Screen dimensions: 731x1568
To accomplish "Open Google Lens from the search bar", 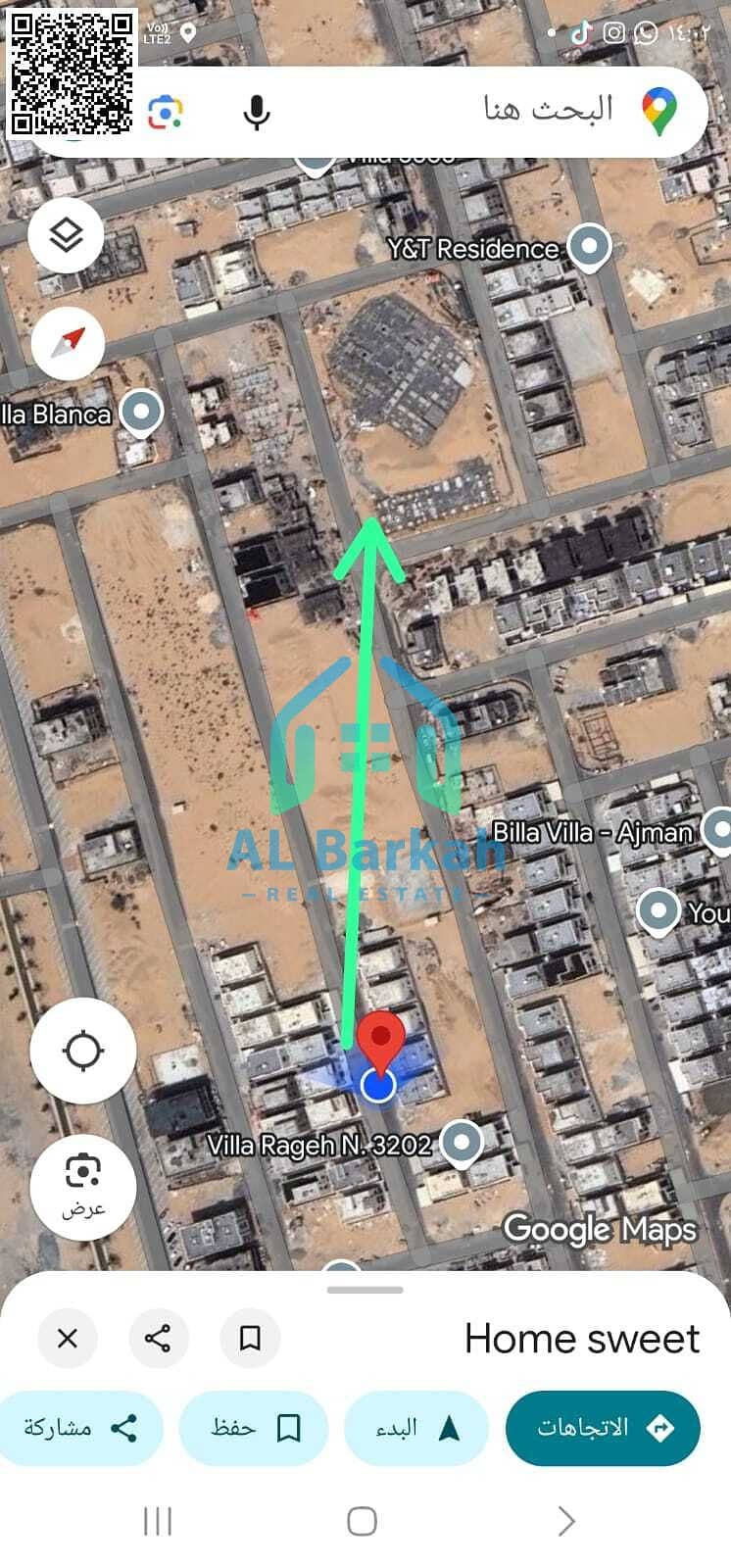I will click(166, 113).
